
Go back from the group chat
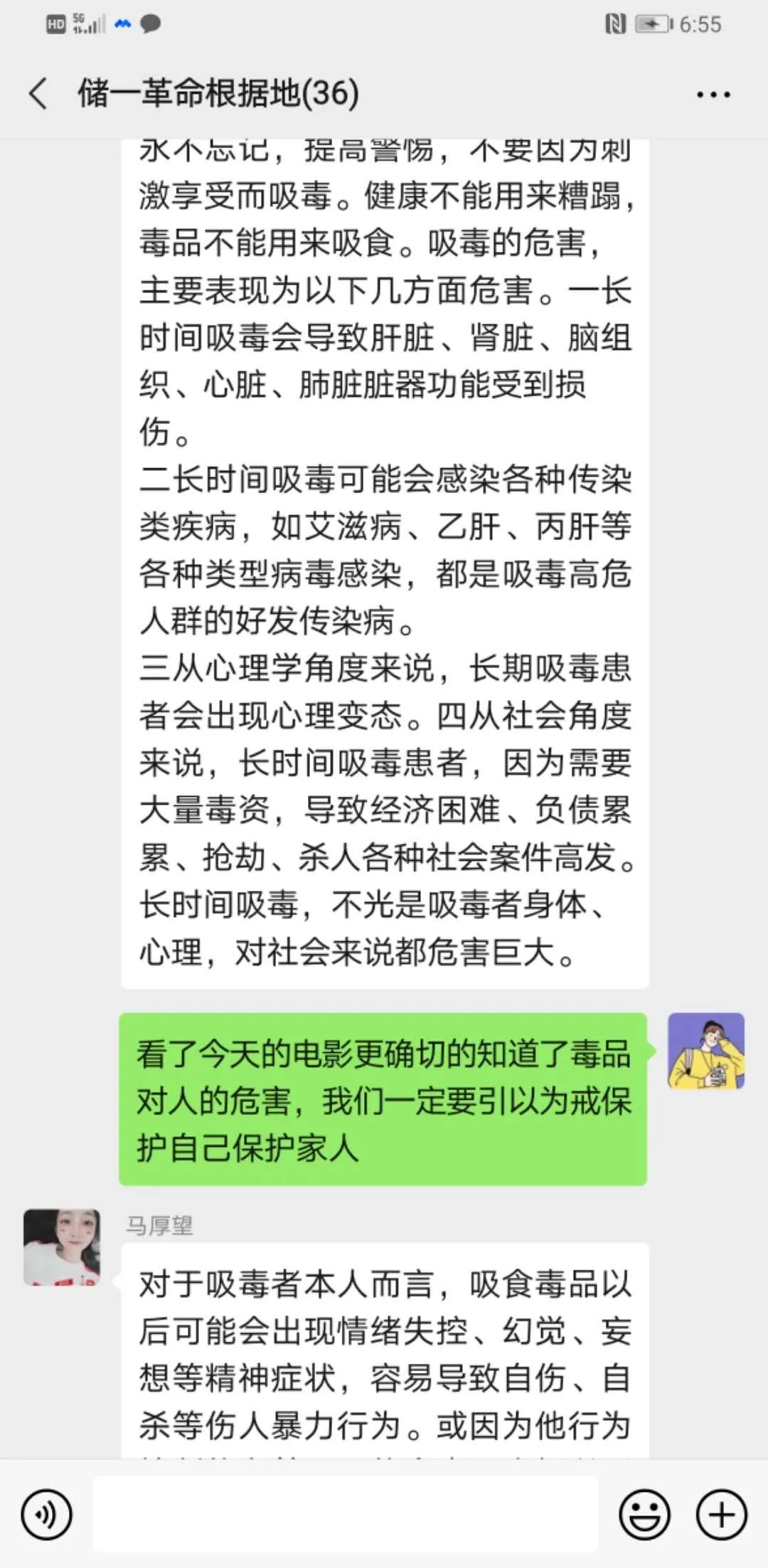coord(38,94)
